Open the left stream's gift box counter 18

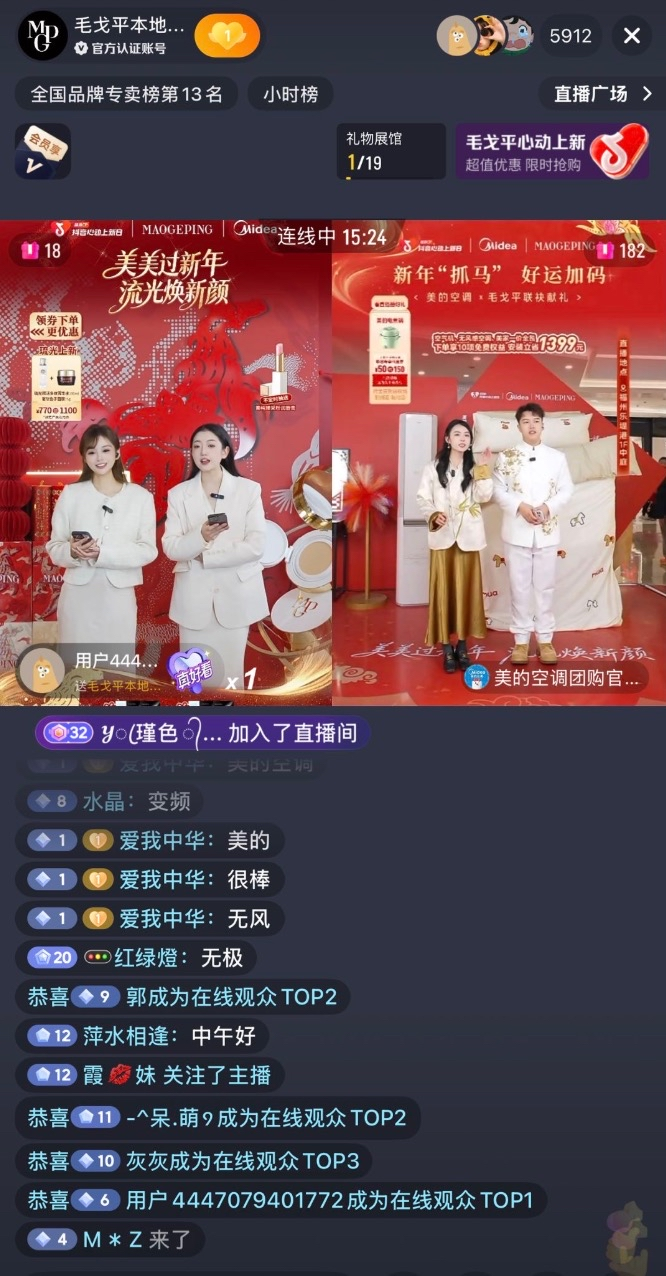[40, 250]
